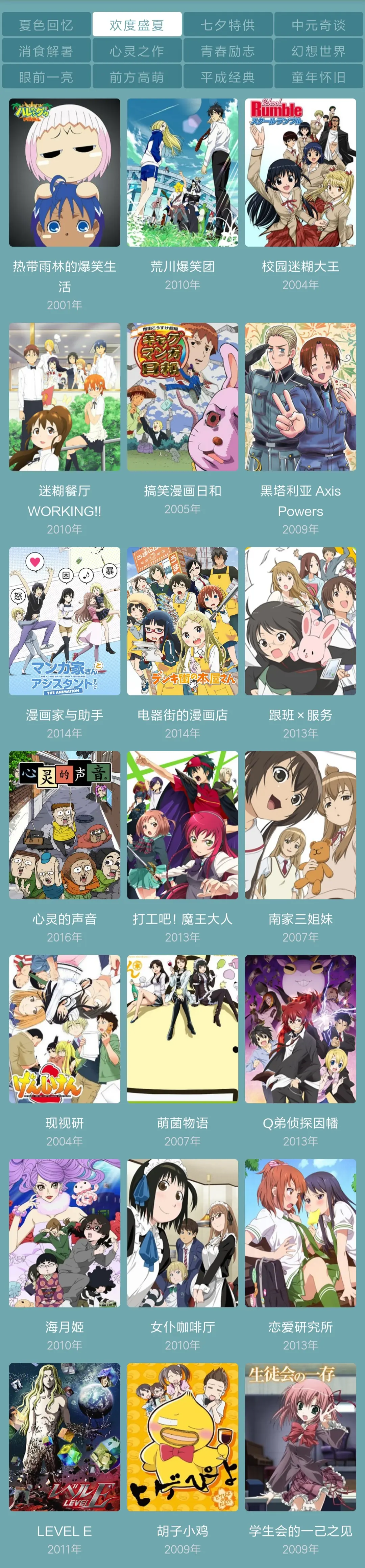Open 学生会的一己之见 anime
This screenshot has height=1568, width=365.
300,1436
